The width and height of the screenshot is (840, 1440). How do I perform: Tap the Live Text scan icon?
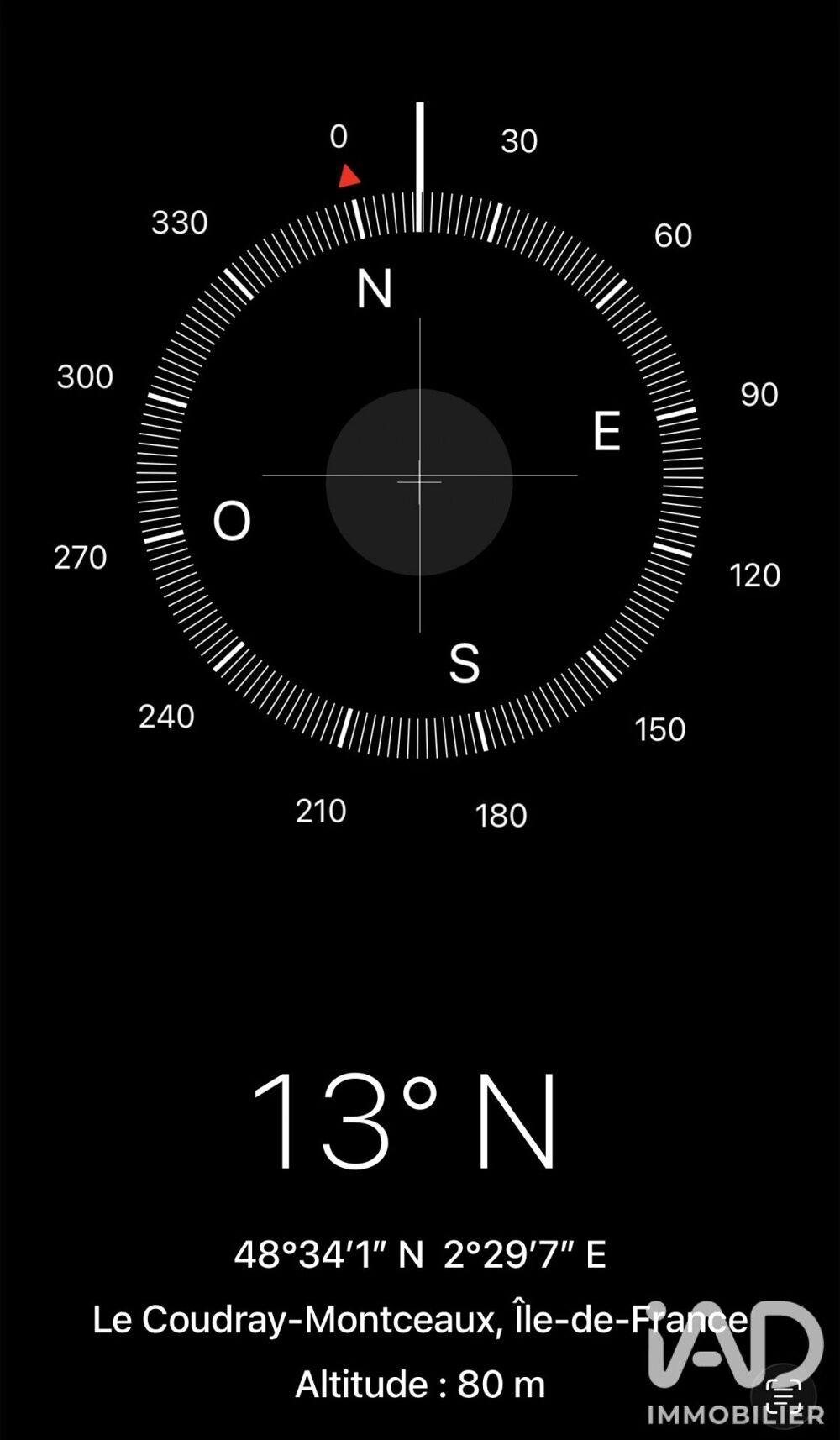[x=784, y=1395]
